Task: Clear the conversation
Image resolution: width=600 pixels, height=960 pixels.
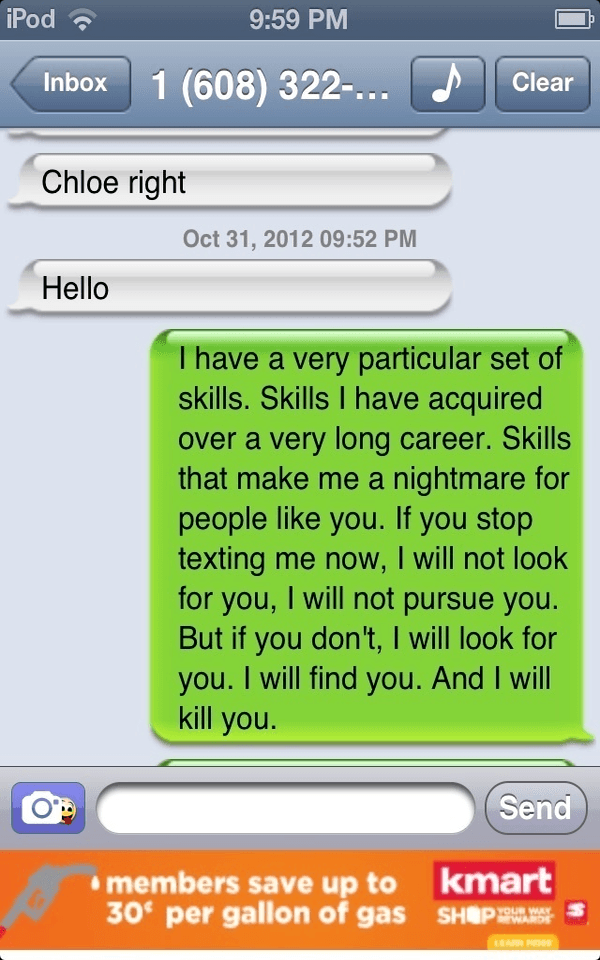Action: click(x=541, y=83)
